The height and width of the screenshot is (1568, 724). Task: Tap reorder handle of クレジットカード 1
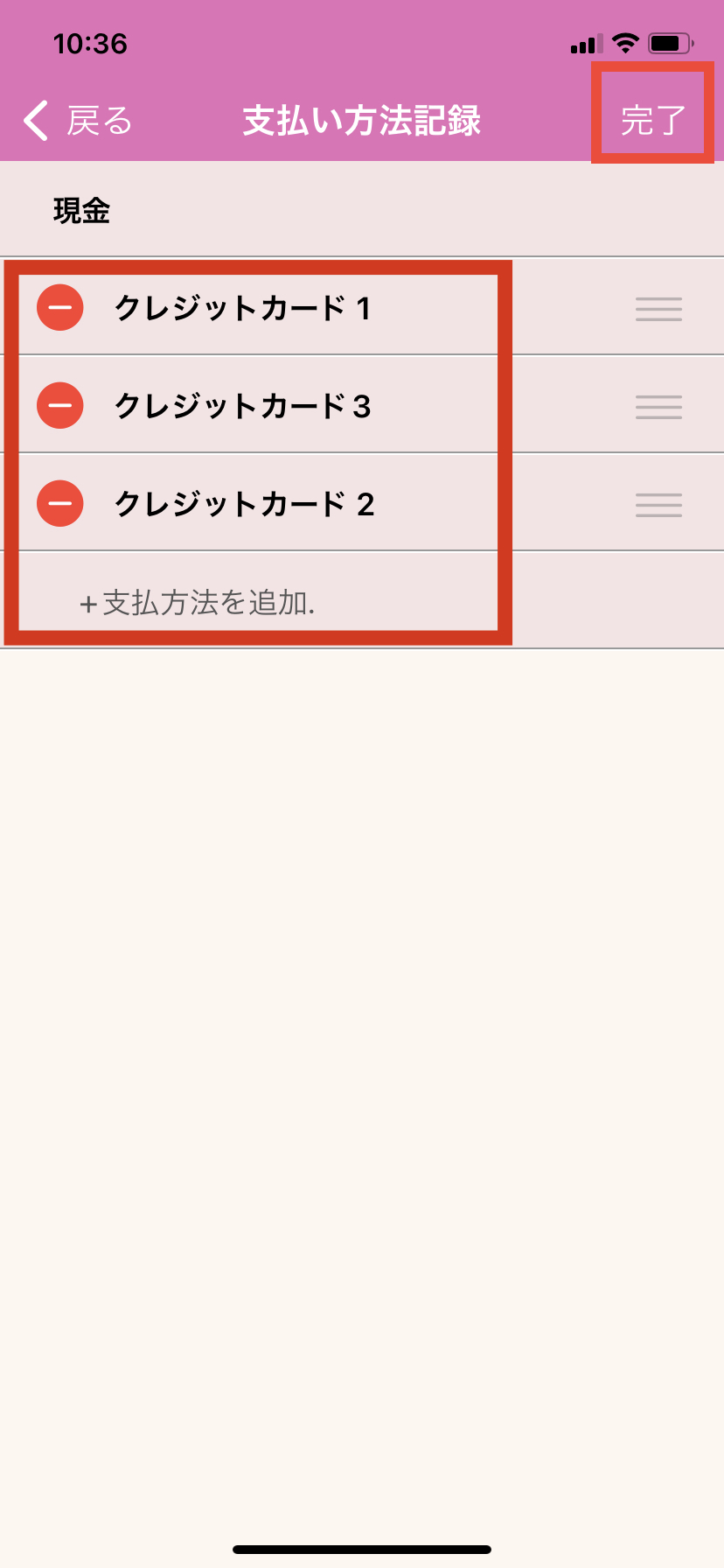(x=658, y=309)
